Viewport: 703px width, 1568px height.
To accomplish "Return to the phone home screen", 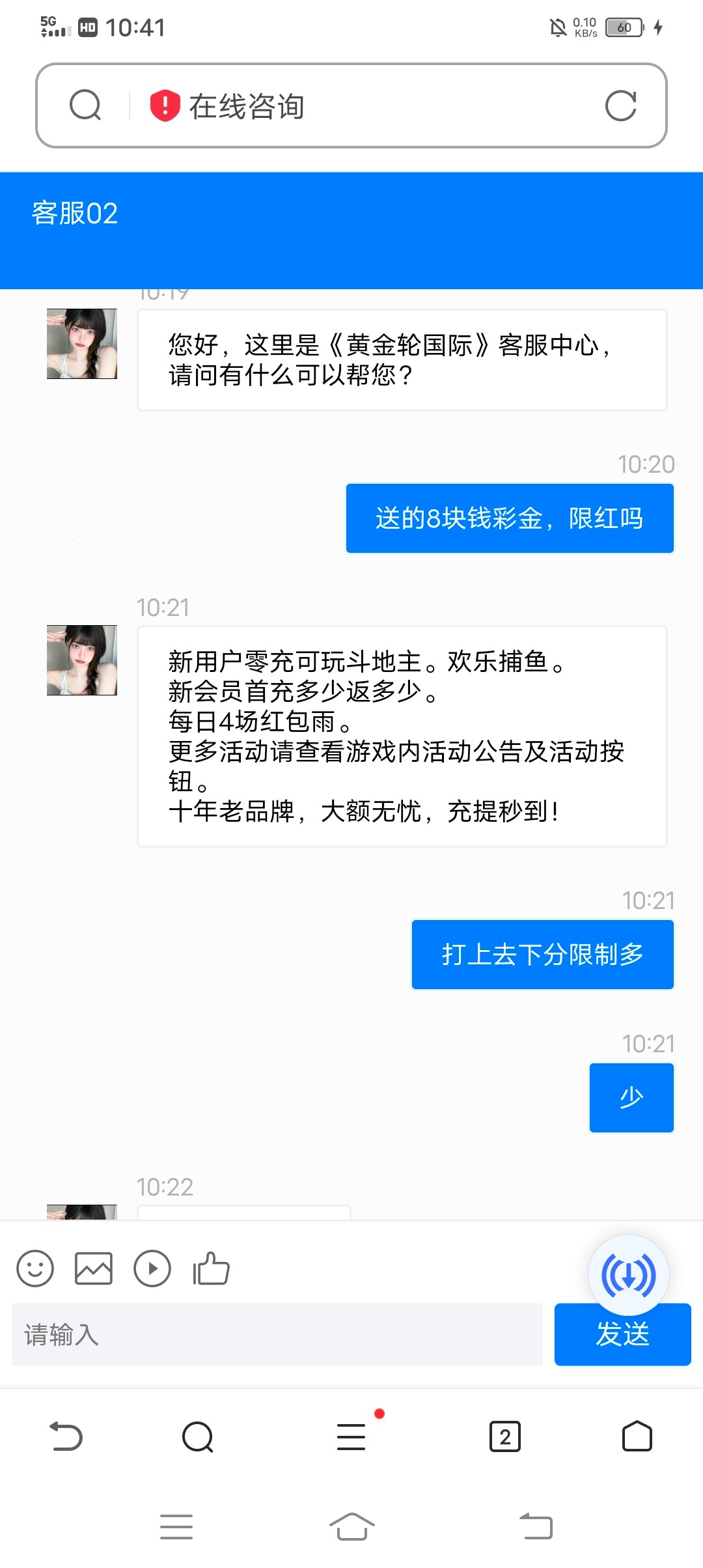I will pyautogui.click(x=351, y=1526).
